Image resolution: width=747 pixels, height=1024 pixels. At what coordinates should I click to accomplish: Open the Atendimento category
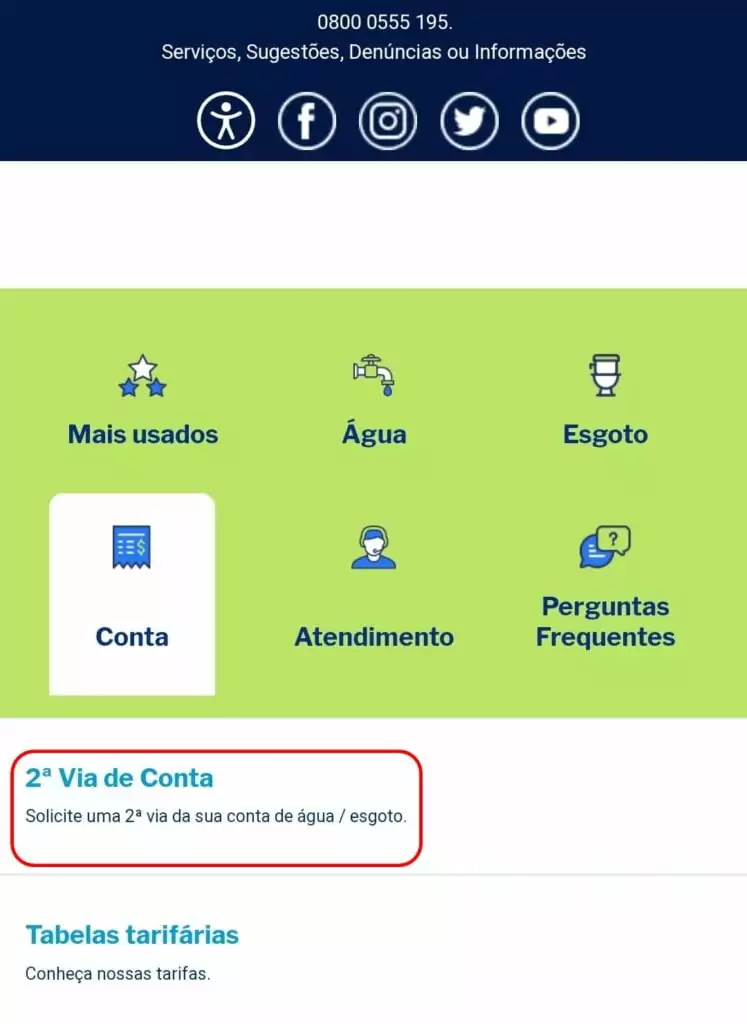tap(374, 593)
